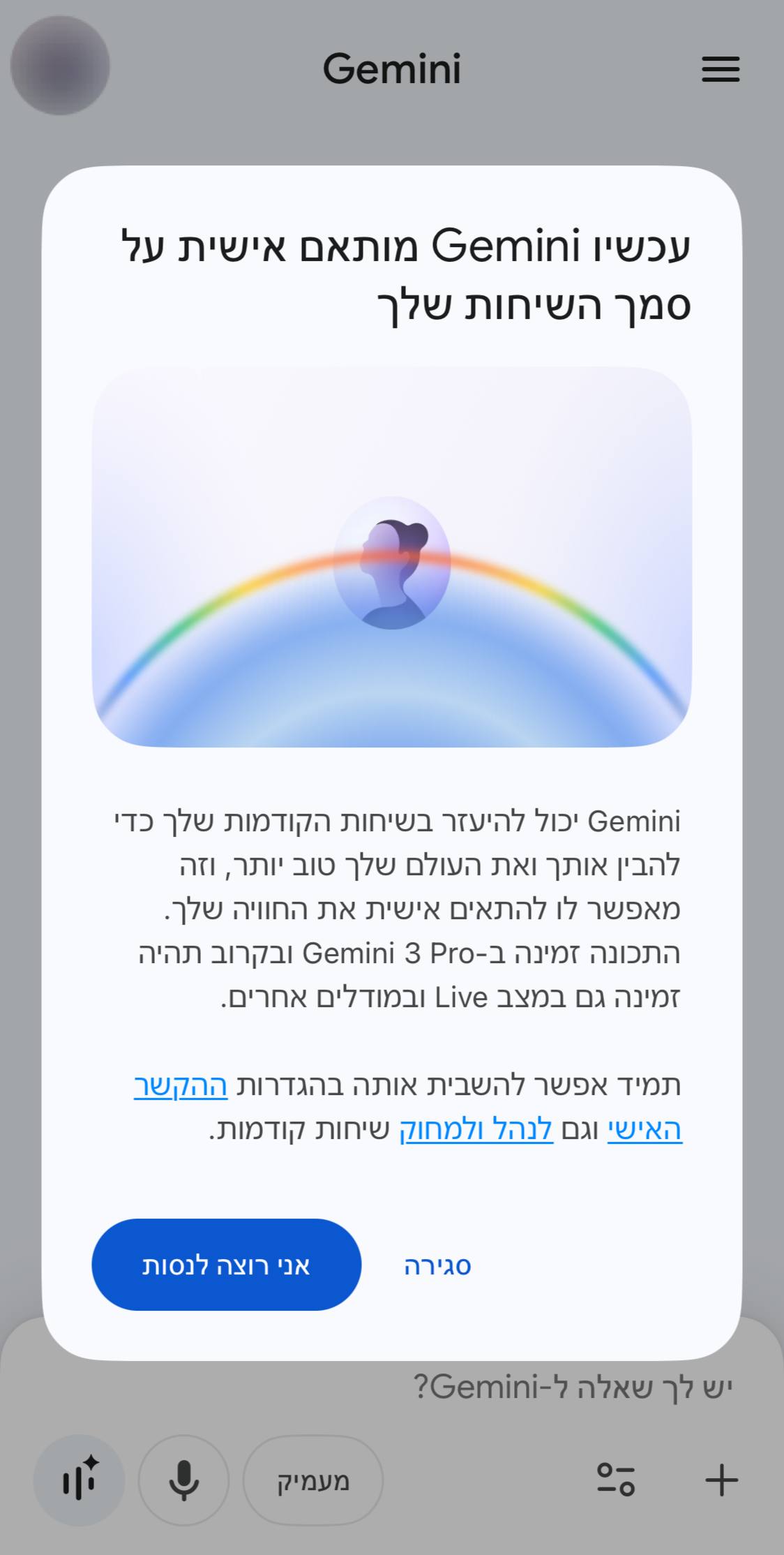Focus the 'יש לך שאלה ל-Gemini?' prompt field

(x=572, y=1387)
